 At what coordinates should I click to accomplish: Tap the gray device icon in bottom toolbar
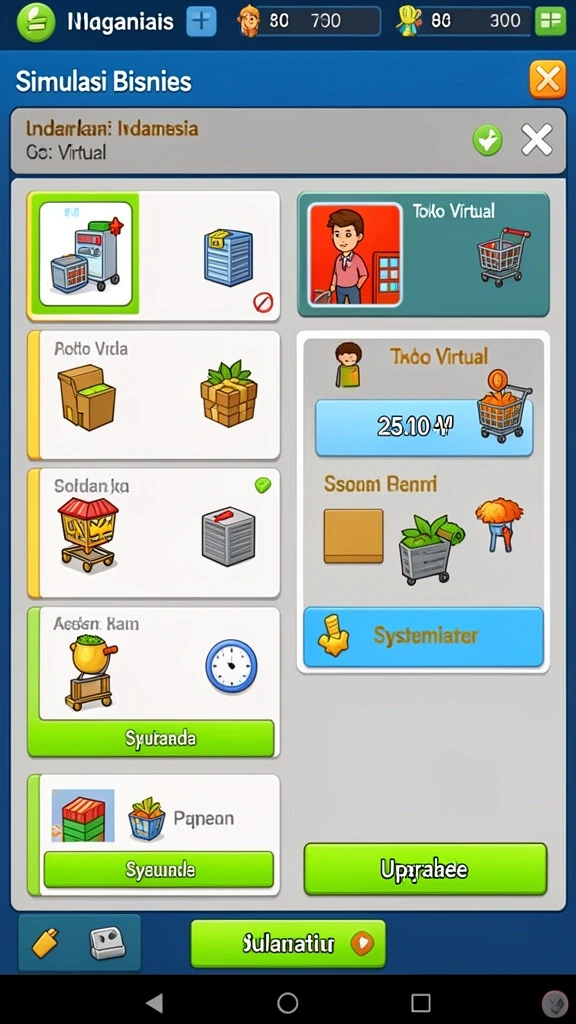[107, 944]
